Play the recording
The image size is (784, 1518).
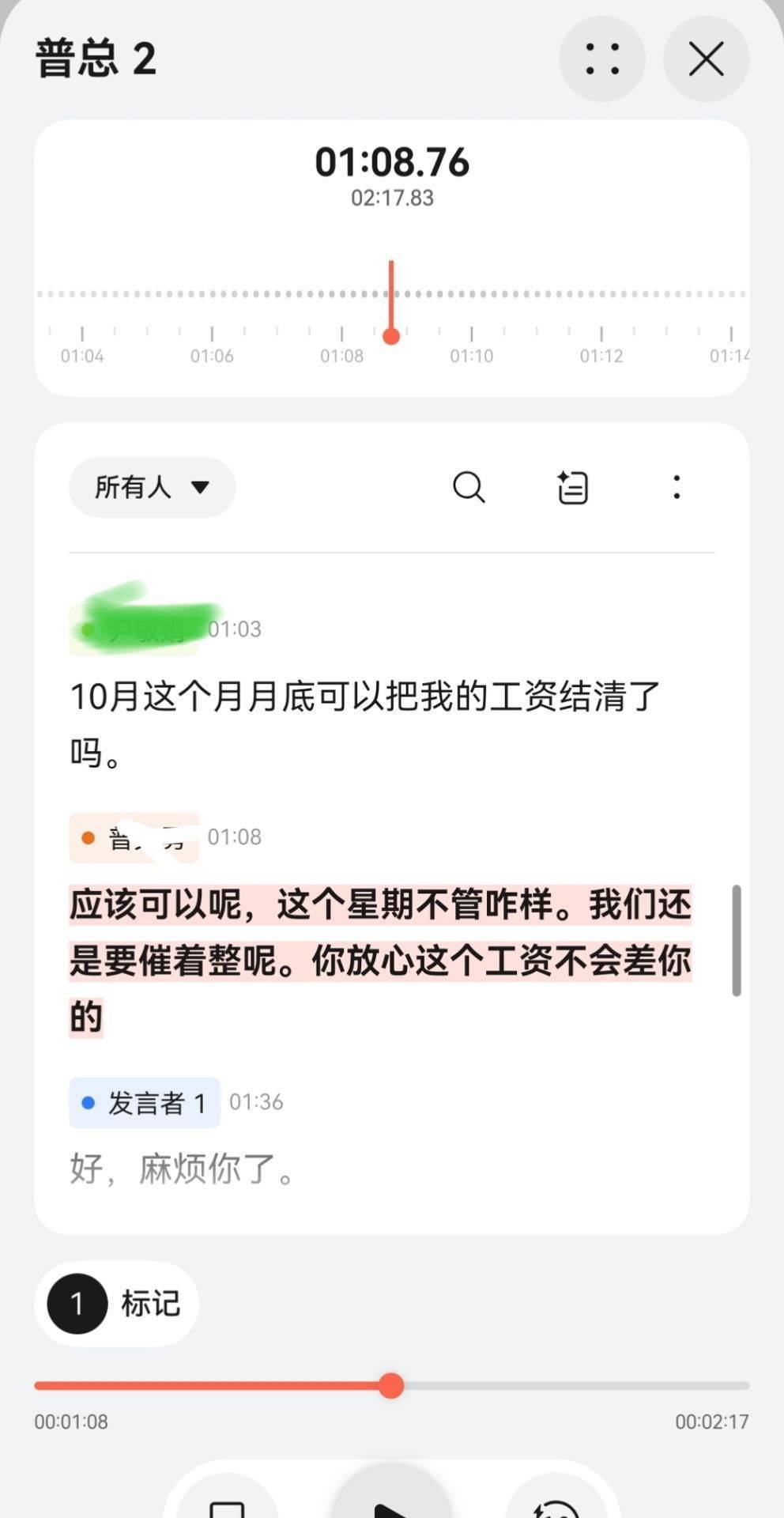(x=391, y=1502)
